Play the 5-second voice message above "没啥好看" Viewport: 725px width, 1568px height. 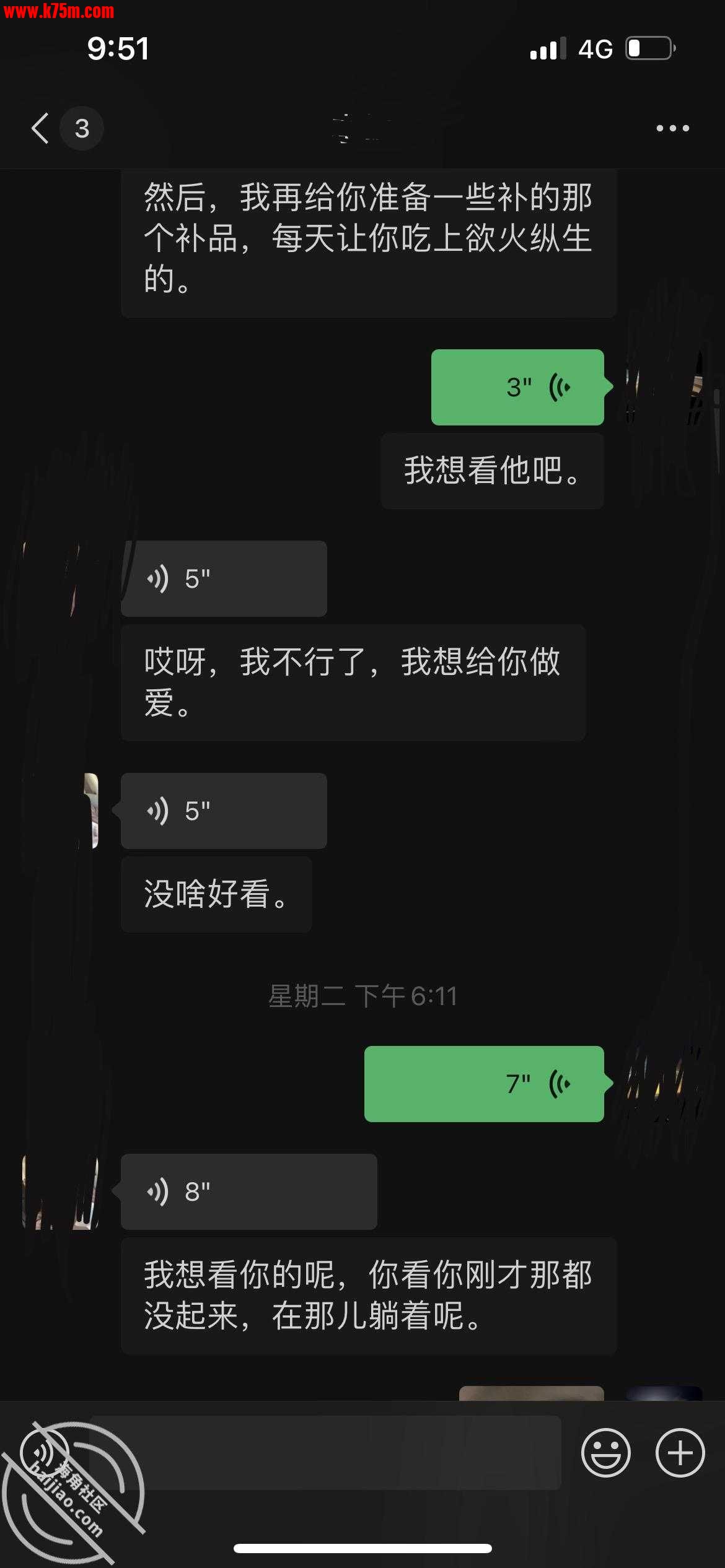point(224,810)
